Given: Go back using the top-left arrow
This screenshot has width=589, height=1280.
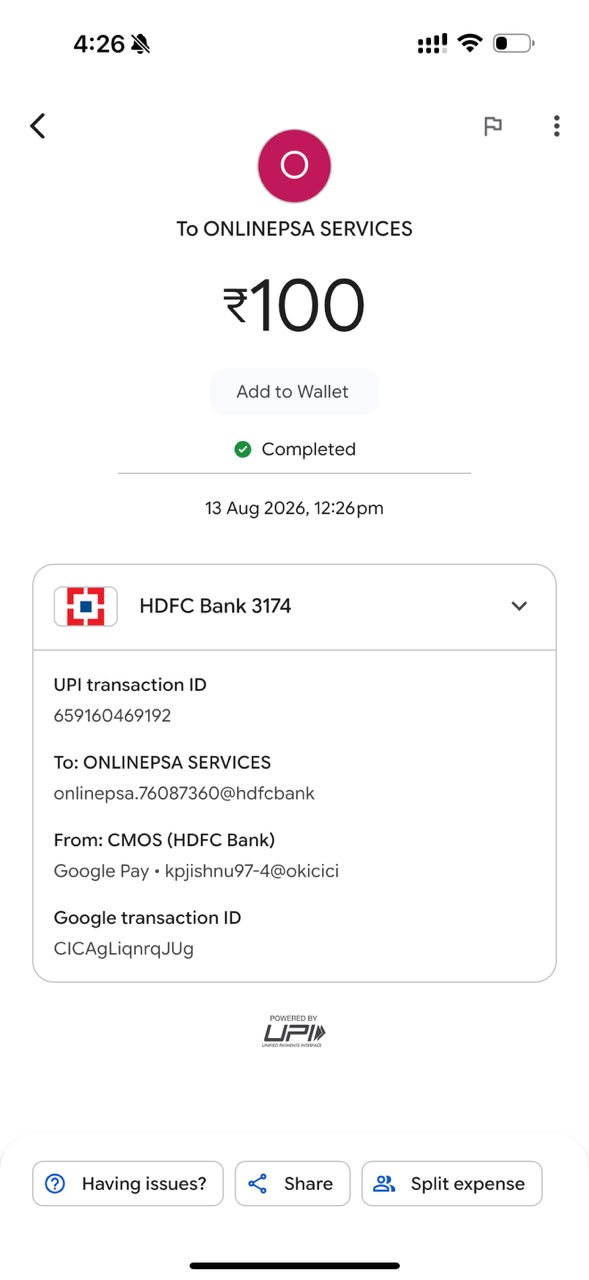Looking at the screenshot, I should coord(38,126).
